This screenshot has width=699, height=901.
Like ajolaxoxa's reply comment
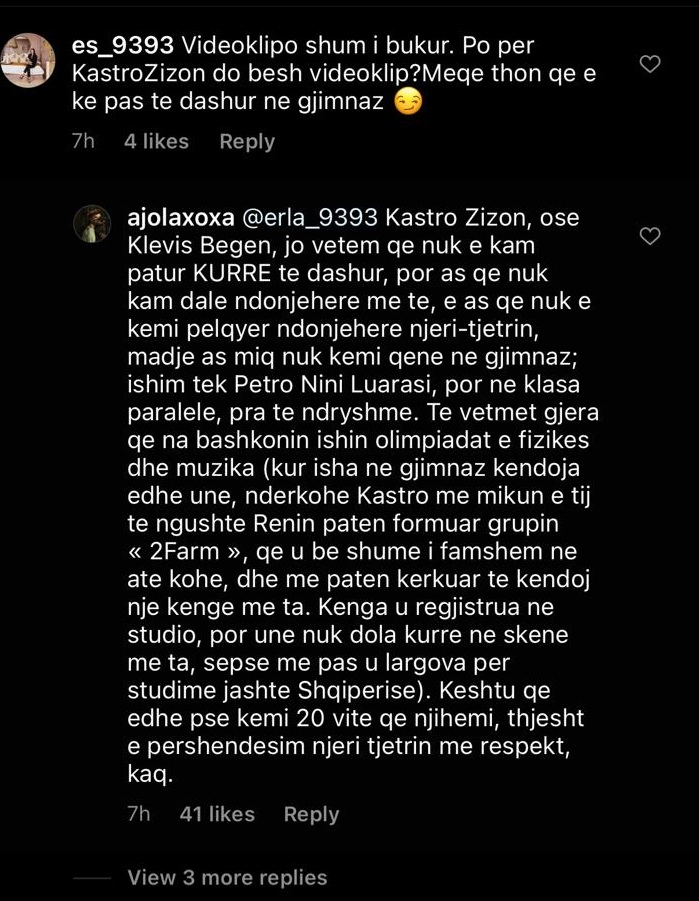[650, 236]
